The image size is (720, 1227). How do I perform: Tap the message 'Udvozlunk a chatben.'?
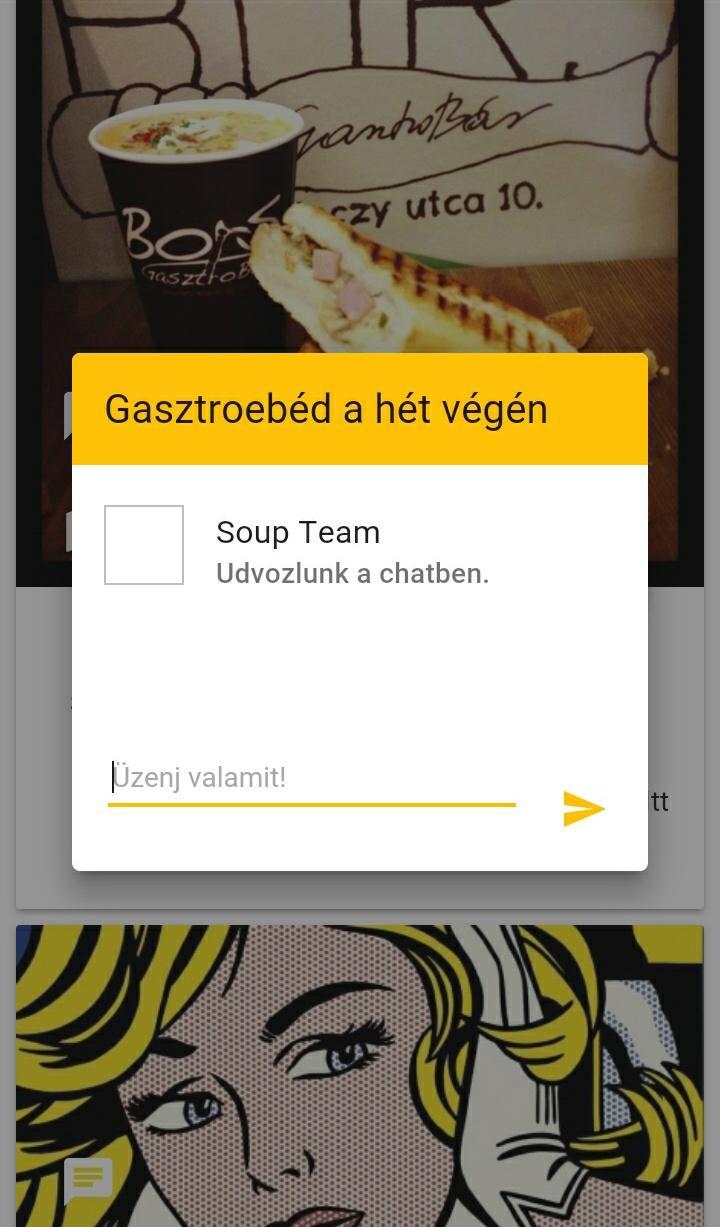pyautogui.click(x=352, y=573)
